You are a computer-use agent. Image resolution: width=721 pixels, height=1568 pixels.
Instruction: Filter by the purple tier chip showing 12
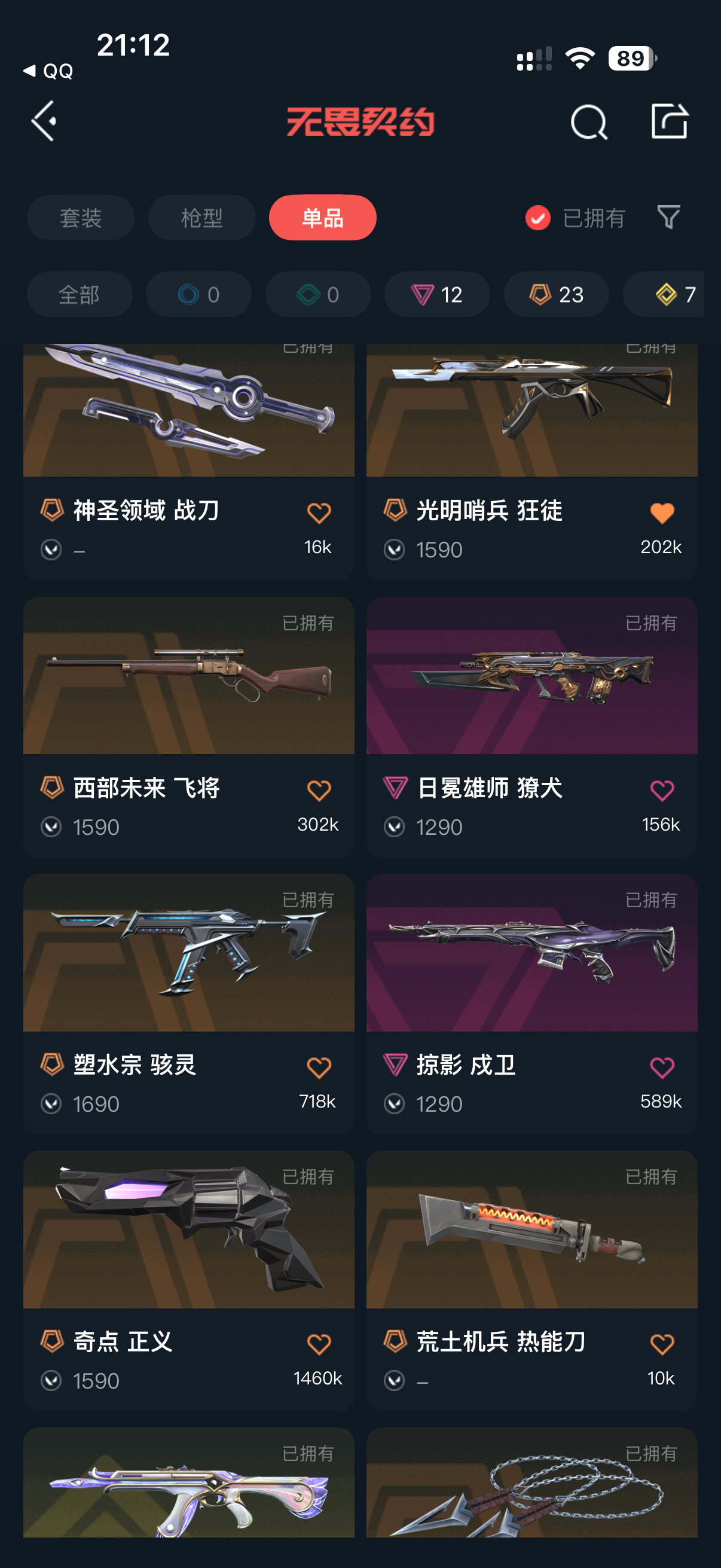[437, 295]
